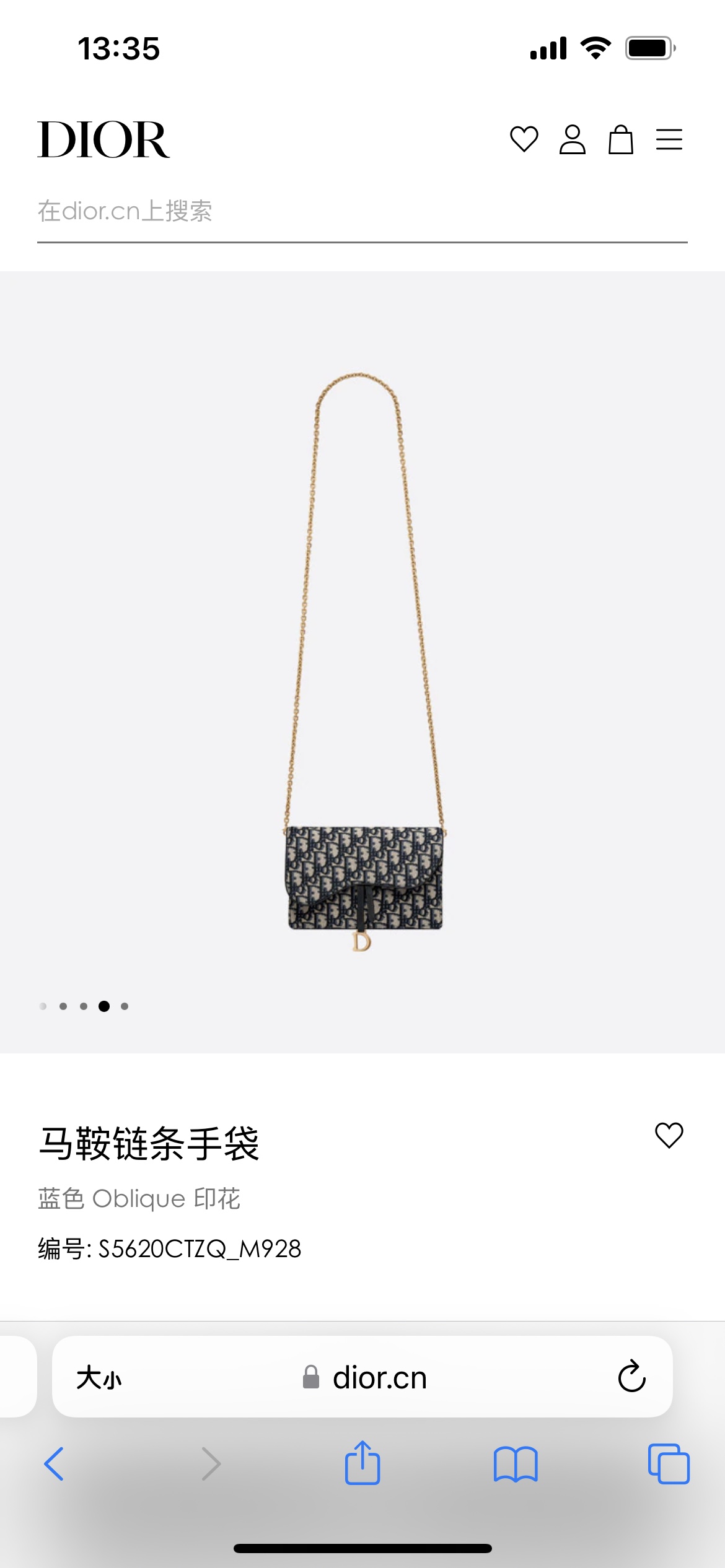Image resolution: width=725 pixels, height=1568 pixels.
Task: Open the 大小 page settings button
Action: tap(99, 1378)
